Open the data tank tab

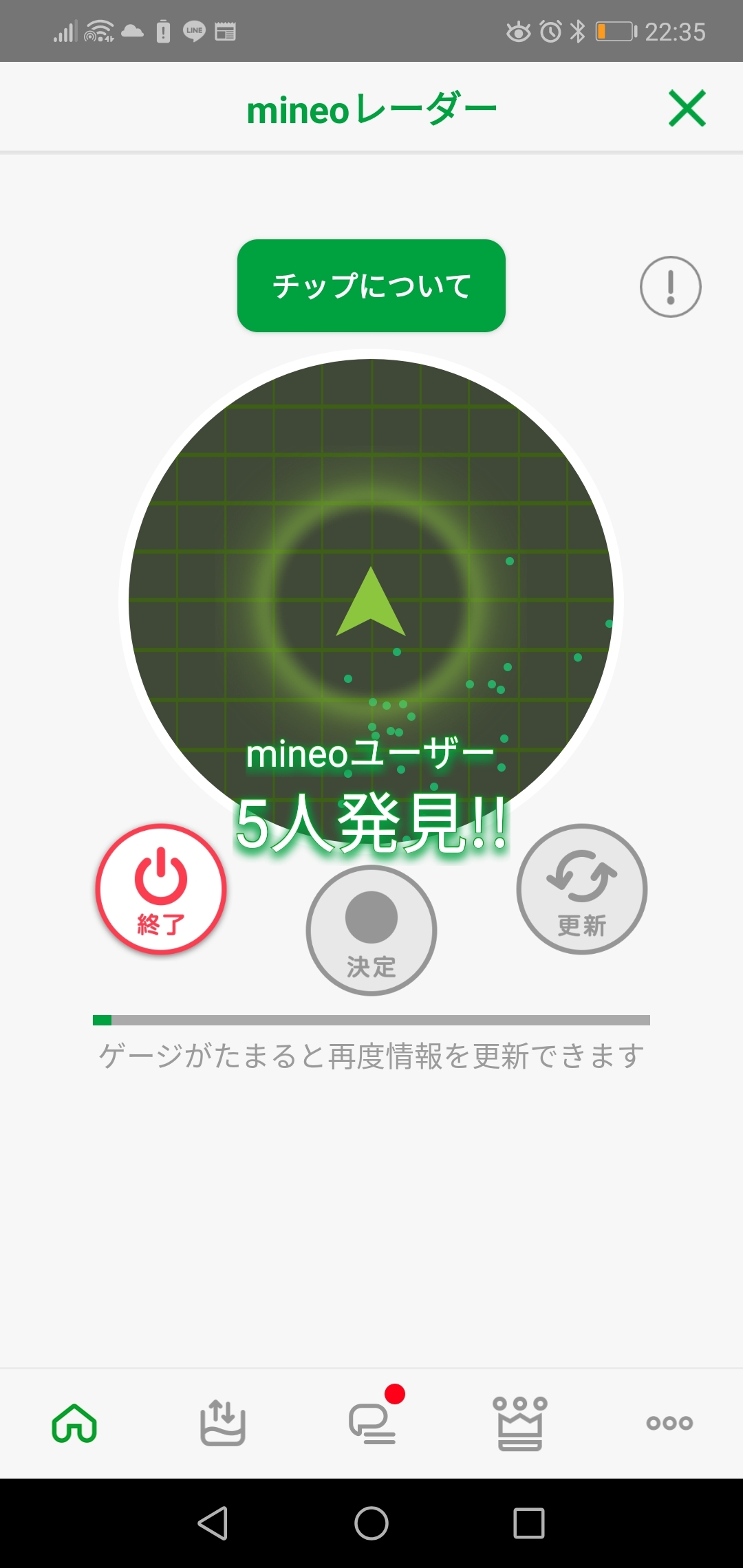[x=222, y=1422]
